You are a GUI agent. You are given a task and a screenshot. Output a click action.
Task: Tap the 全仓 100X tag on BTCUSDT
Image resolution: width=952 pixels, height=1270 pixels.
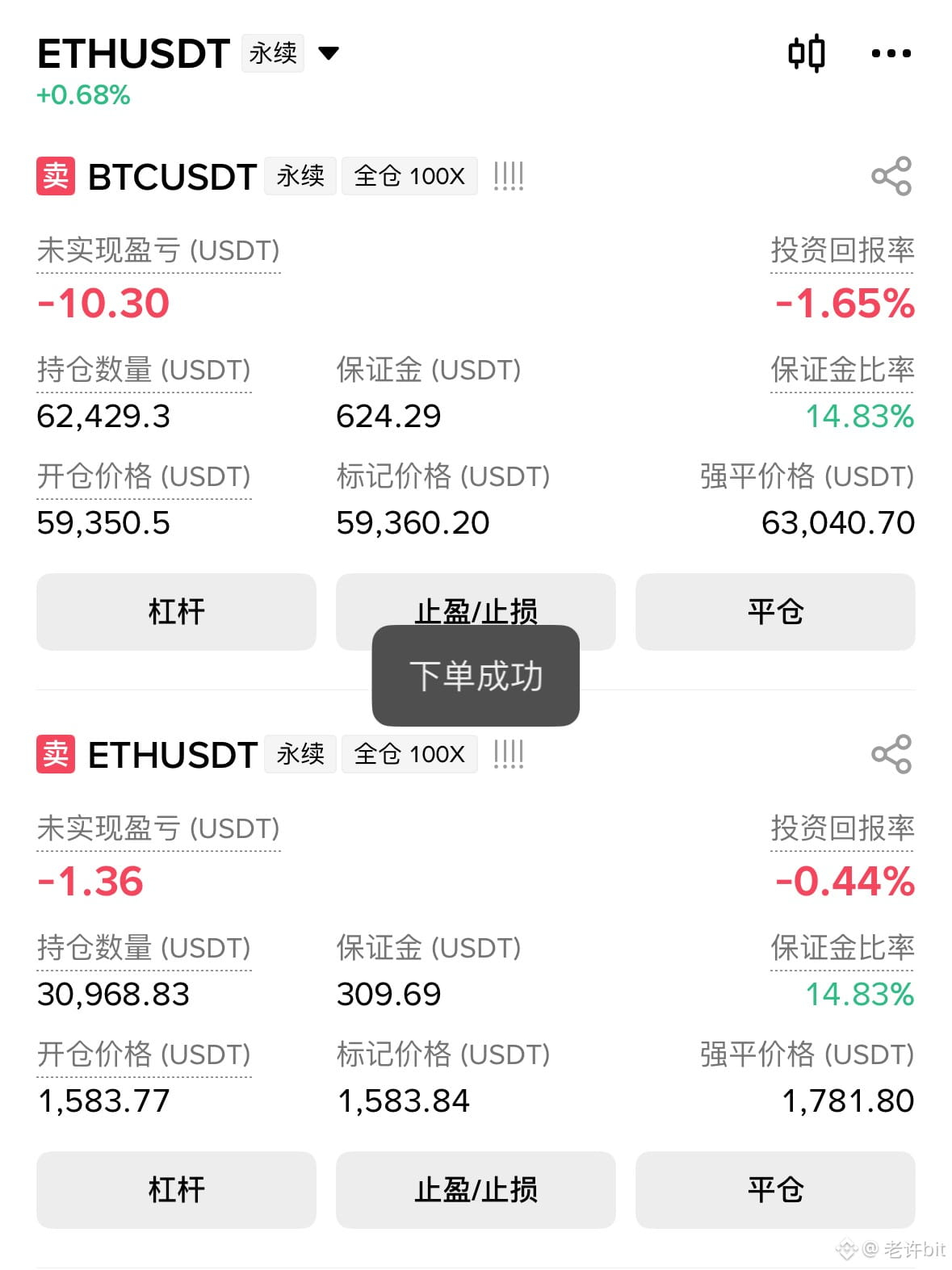(409, 176)
